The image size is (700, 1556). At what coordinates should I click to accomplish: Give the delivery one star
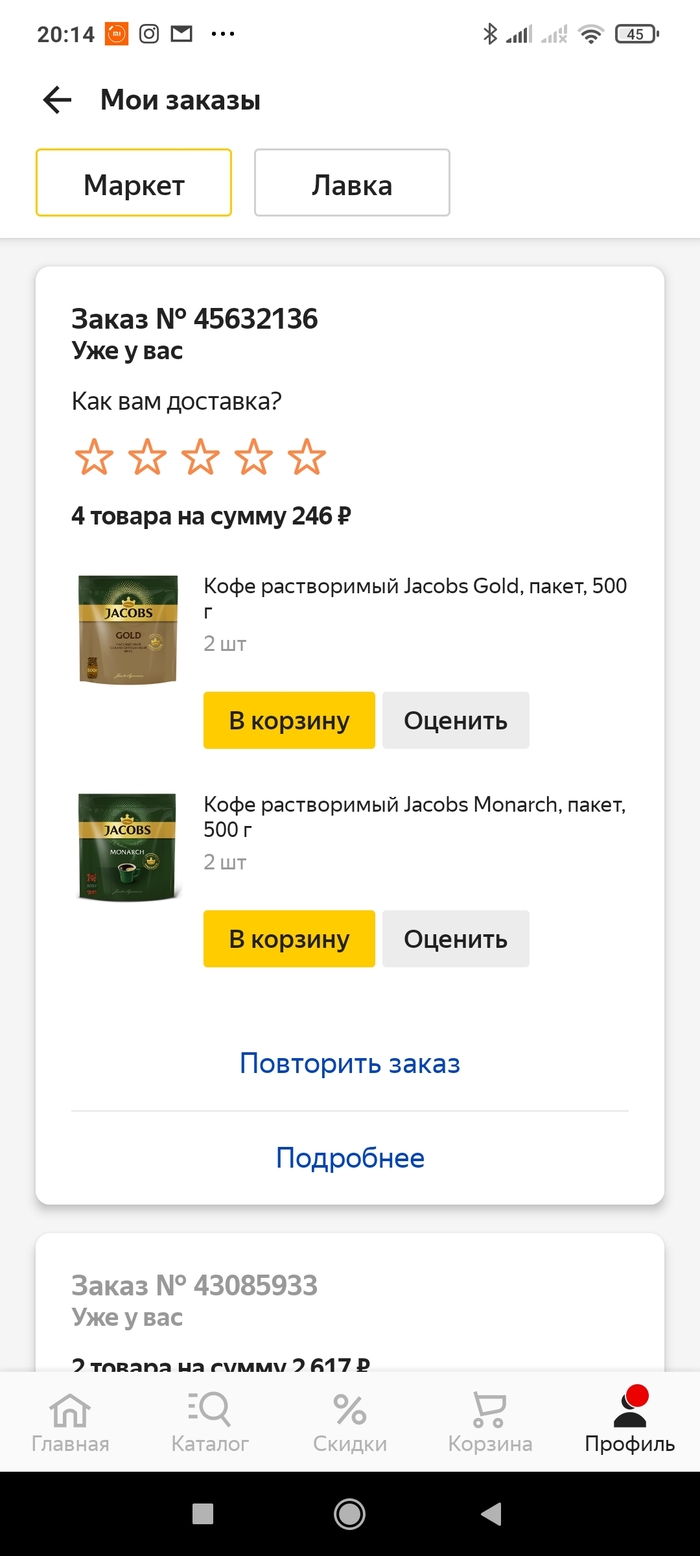(x=94, y=457)
